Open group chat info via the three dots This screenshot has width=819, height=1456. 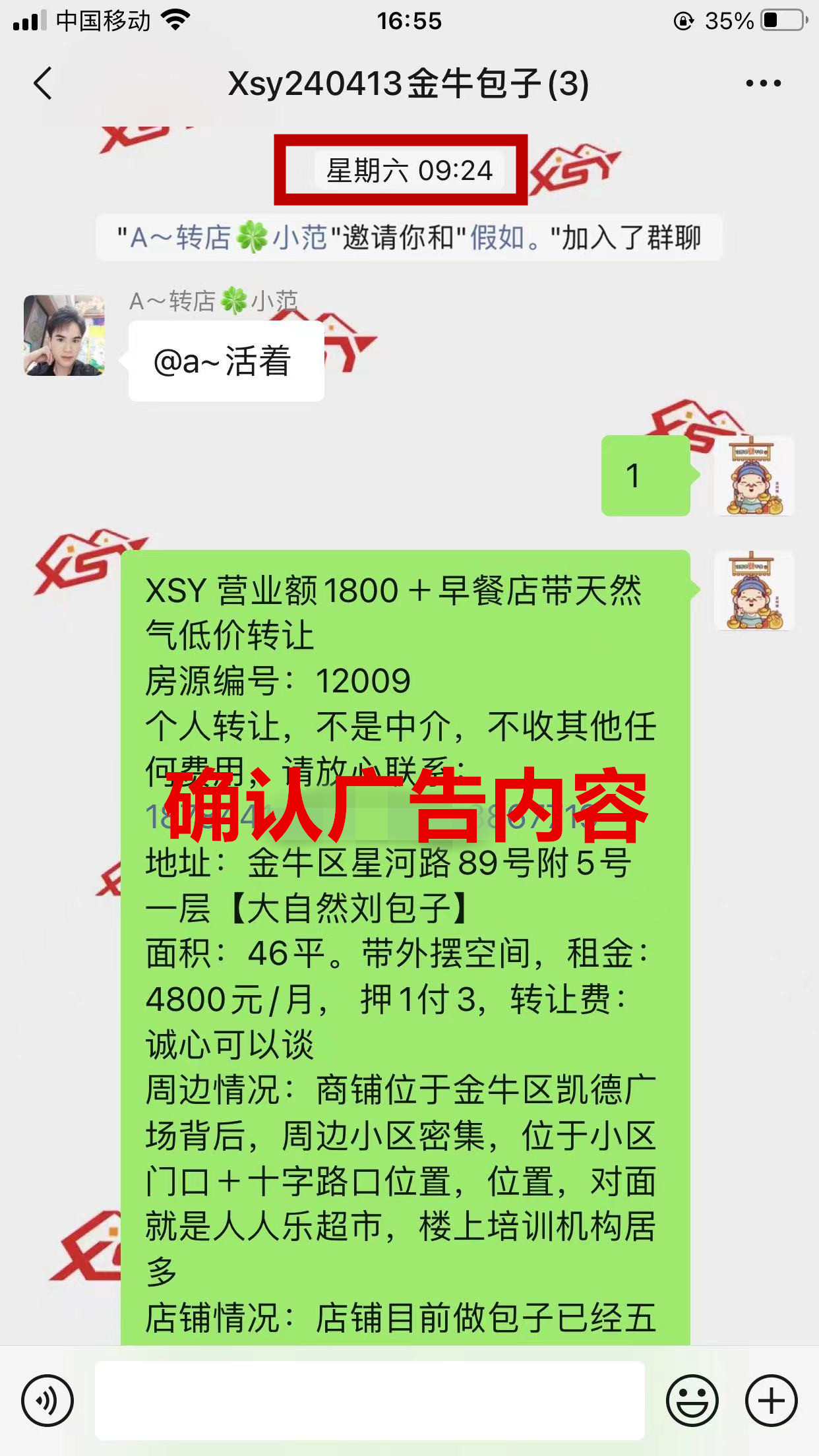point(763,84)
